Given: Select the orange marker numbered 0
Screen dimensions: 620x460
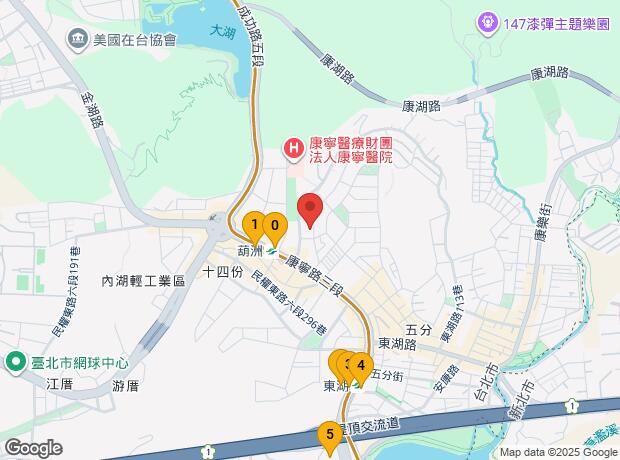Looking at the screenshot, I should pos(272,224).
